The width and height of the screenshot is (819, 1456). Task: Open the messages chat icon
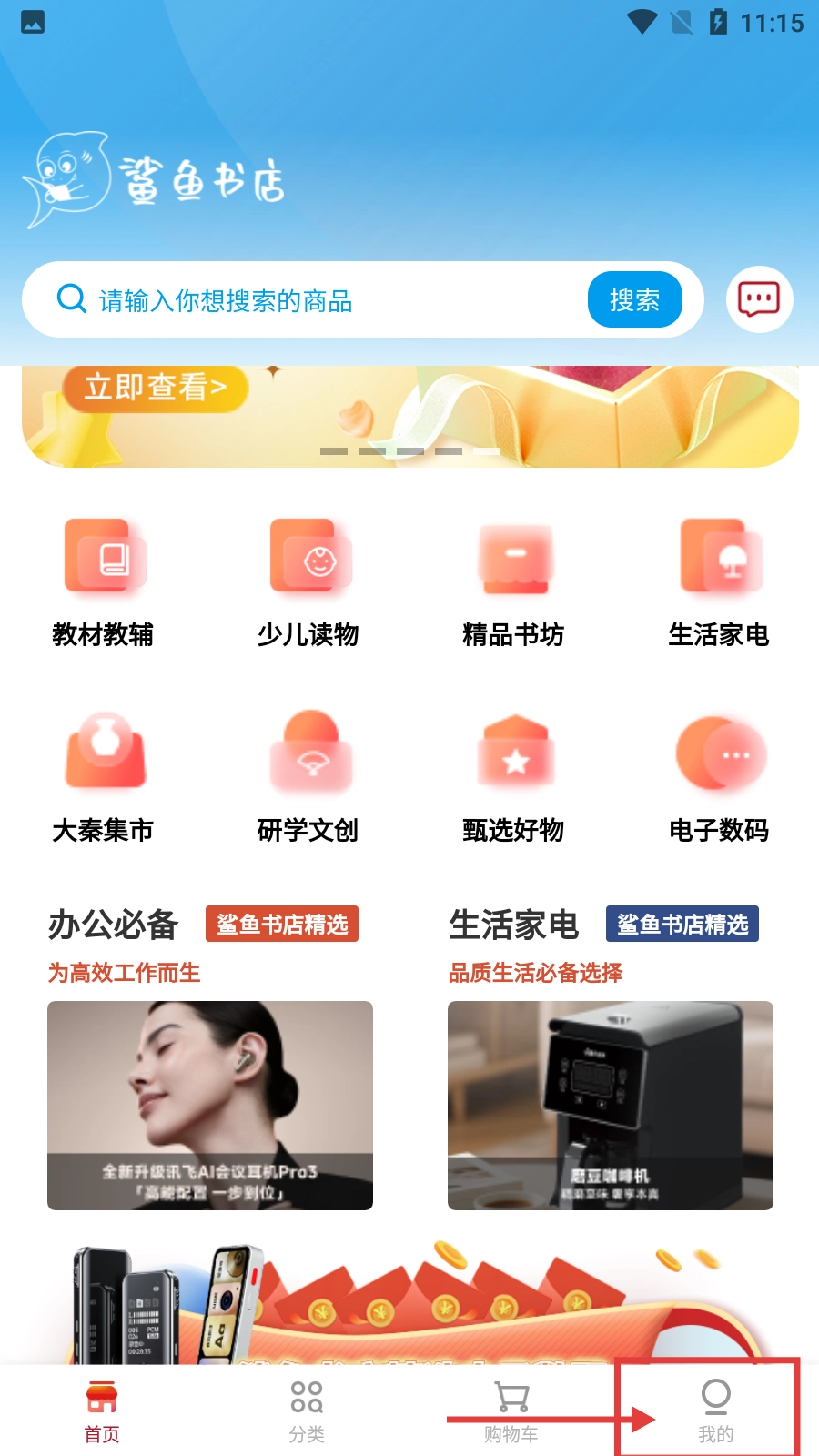pyautogui.click(x=759, y=299)
